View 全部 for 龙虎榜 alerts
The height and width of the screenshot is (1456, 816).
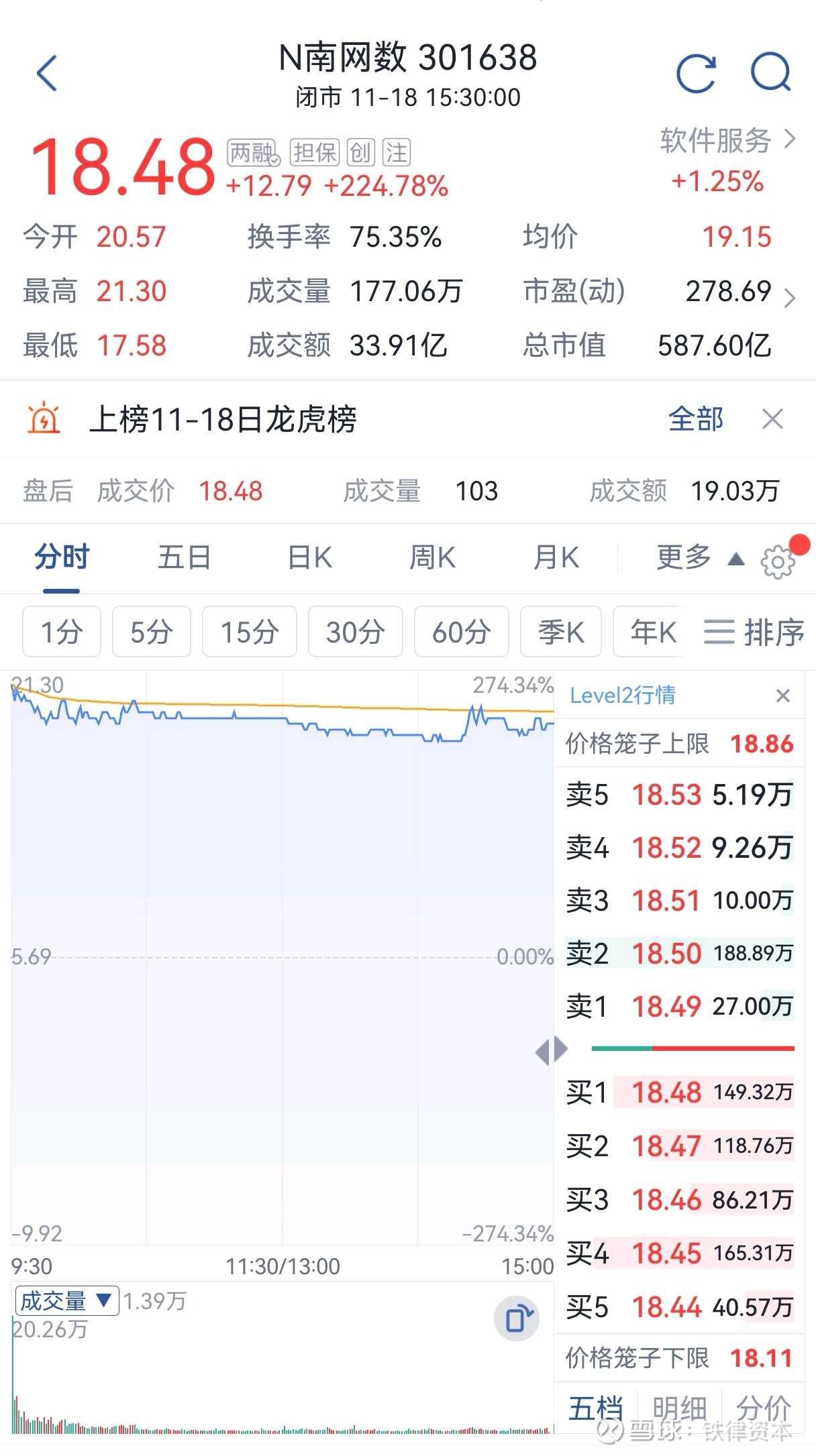pyautogui.click(x=696, y=419)
